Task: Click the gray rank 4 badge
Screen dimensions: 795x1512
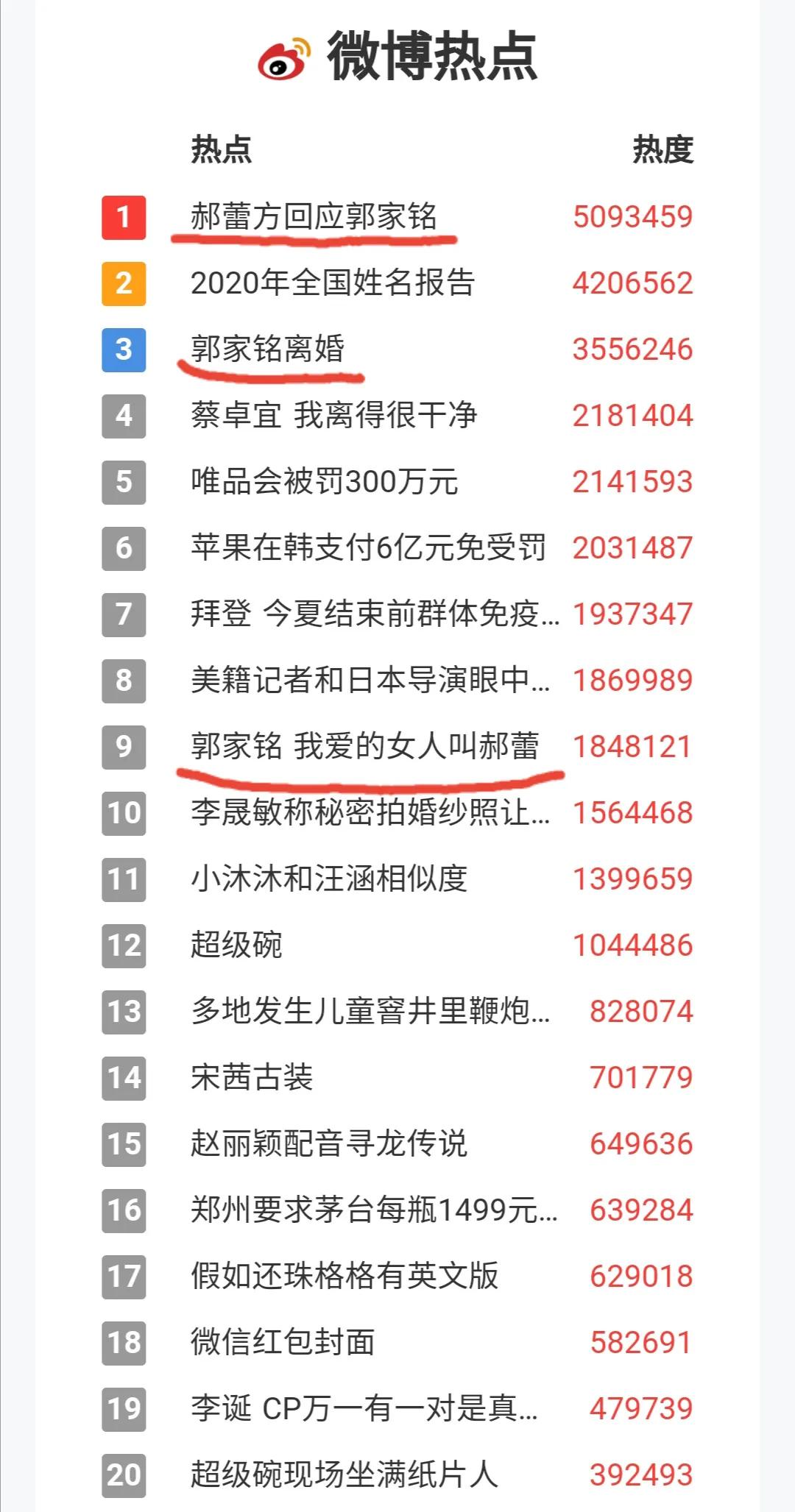Action: click(x=124, y=415)
